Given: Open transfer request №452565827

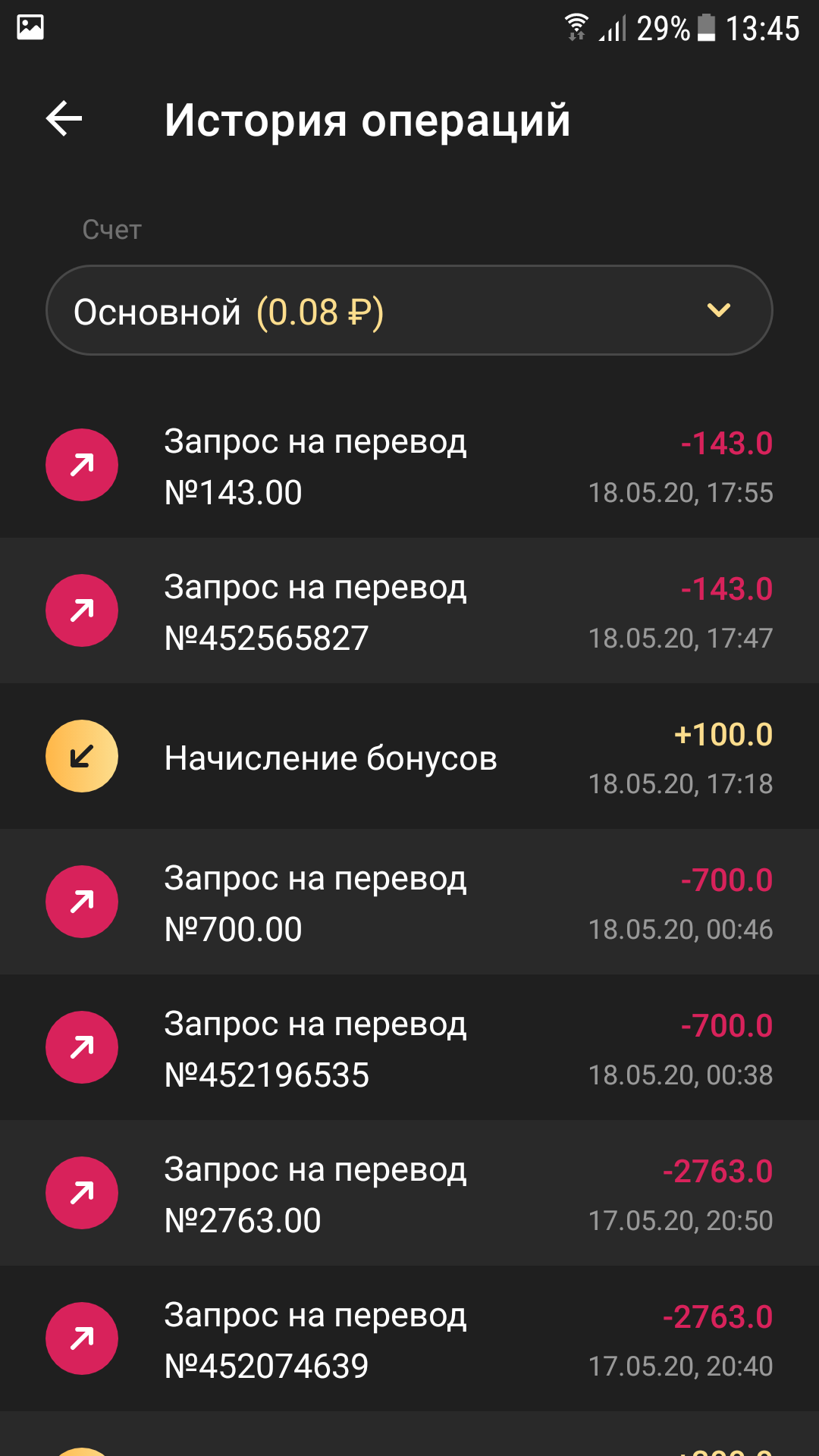Looking at the screenshot, I should (409, 611).
